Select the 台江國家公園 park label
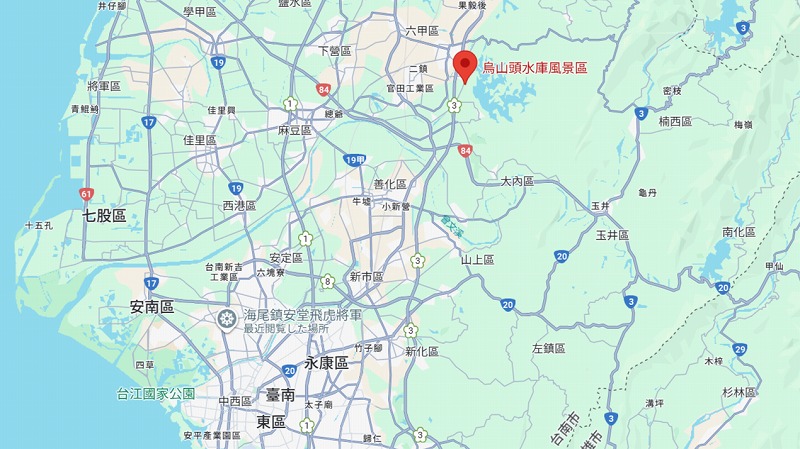 [154, 393]
